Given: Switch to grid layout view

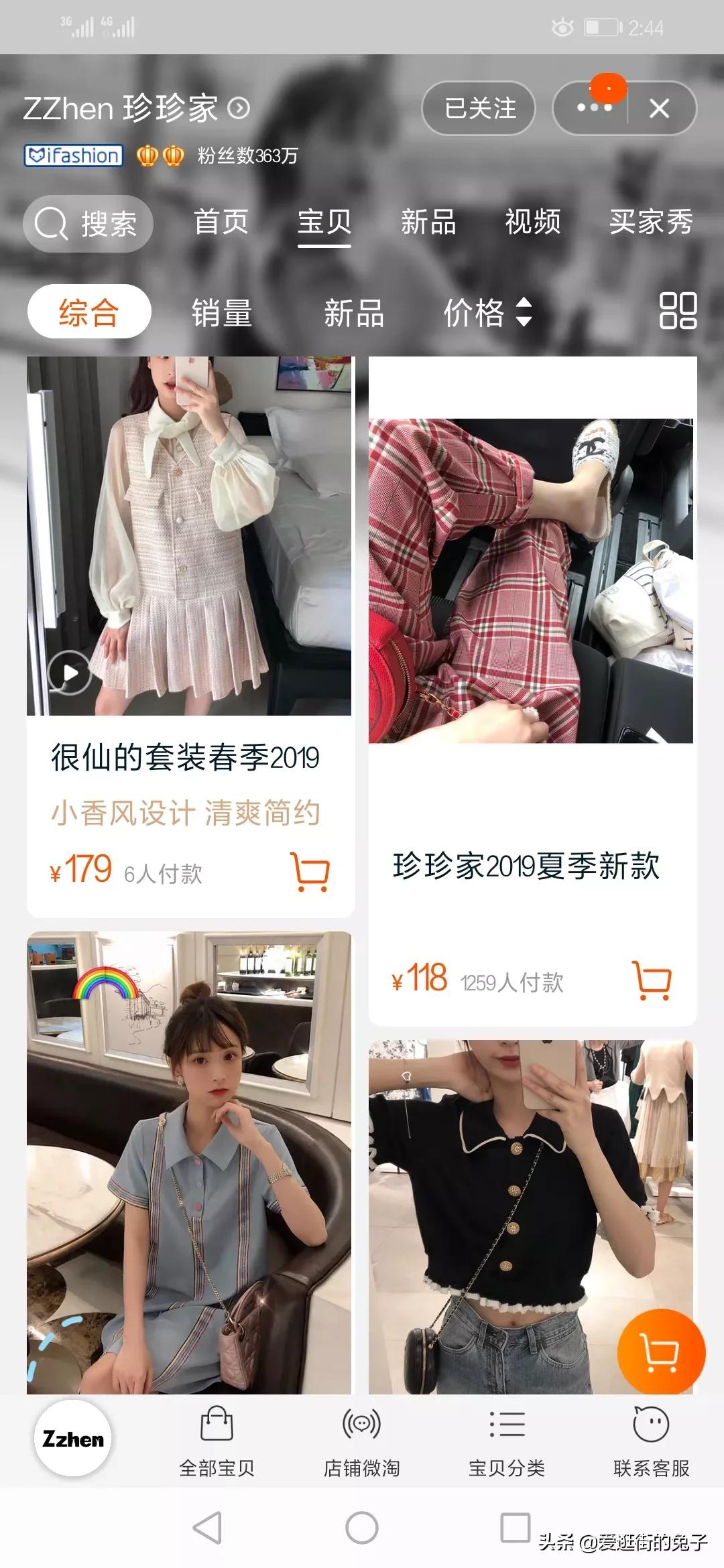Looking at the screenshot, I should point(679,312).
